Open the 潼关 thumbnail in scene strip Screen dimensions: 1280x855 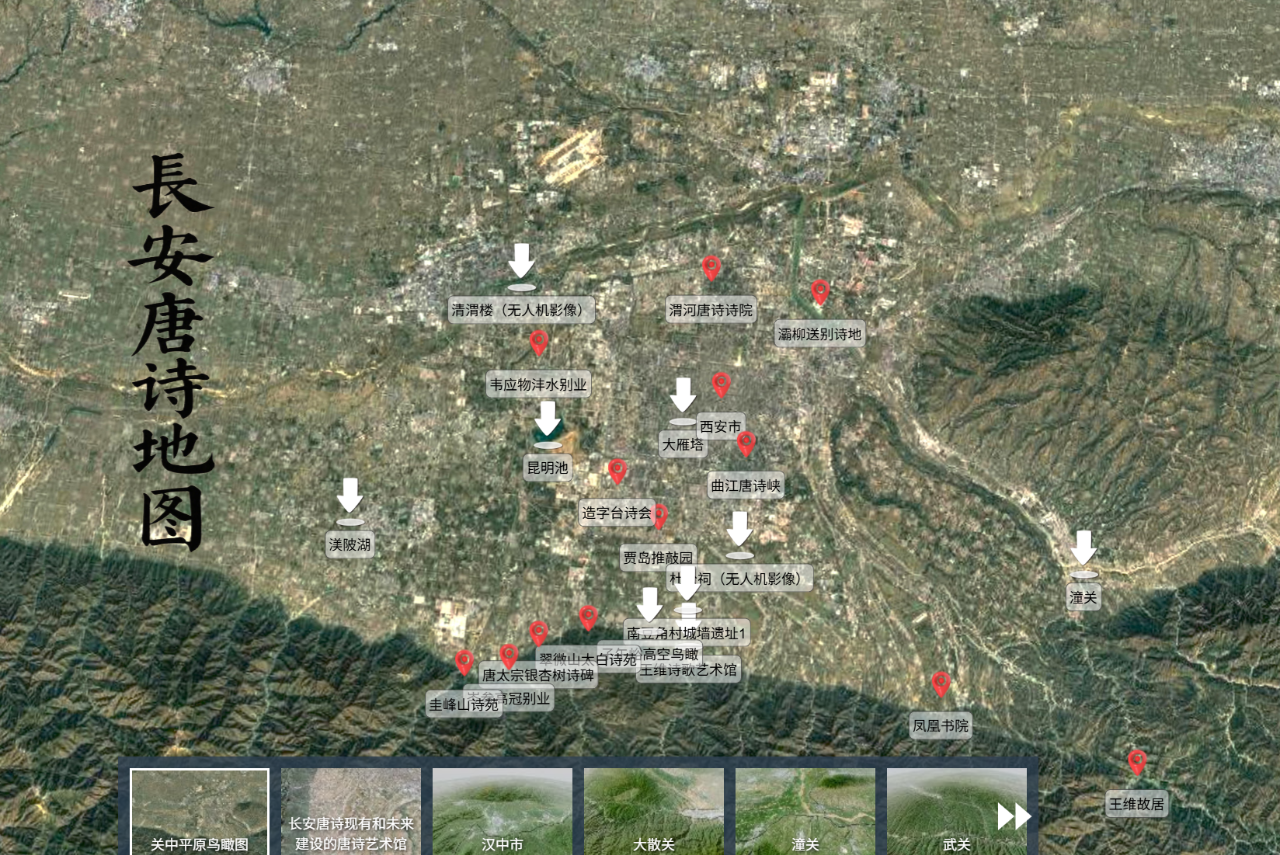pos(806,811)
